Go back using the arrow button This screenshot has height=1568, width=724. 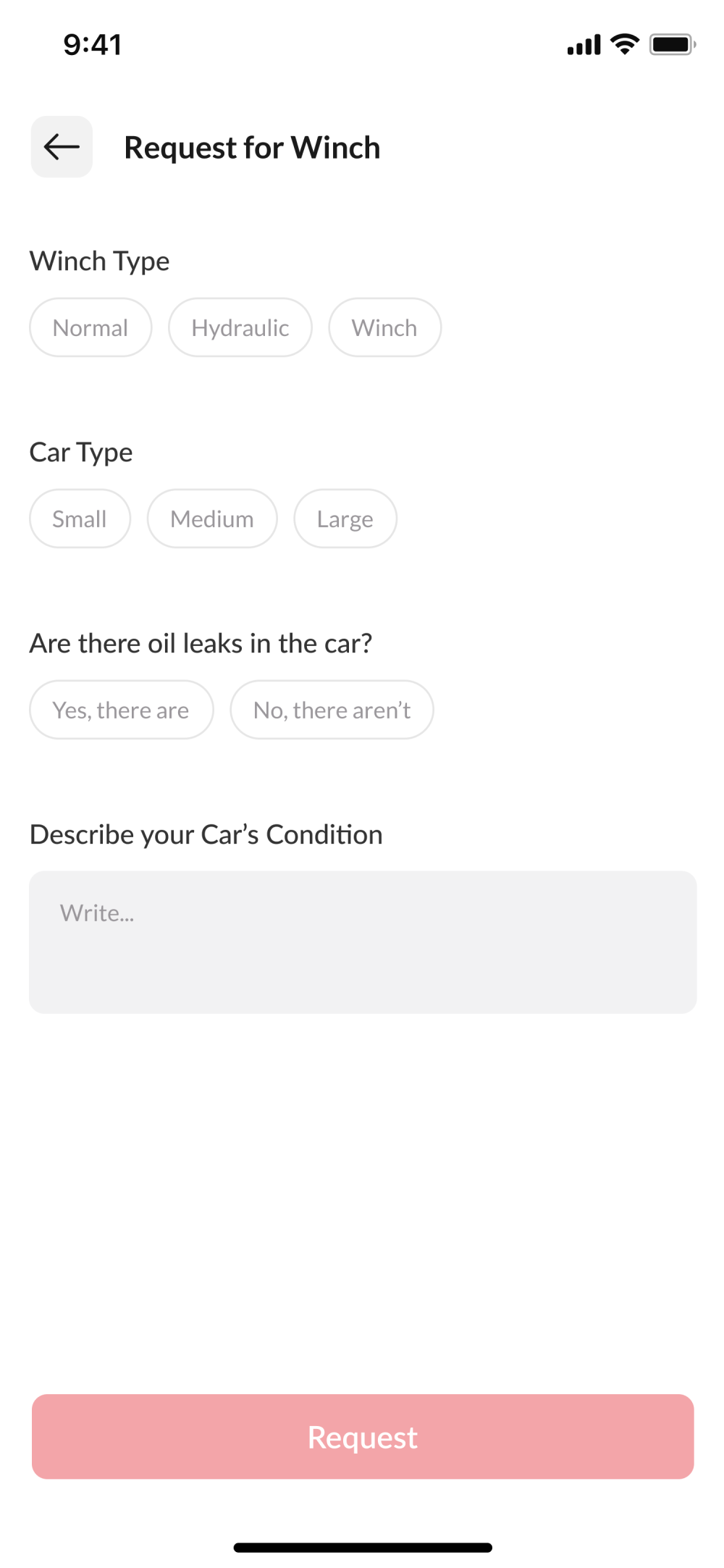pos(62,147)
